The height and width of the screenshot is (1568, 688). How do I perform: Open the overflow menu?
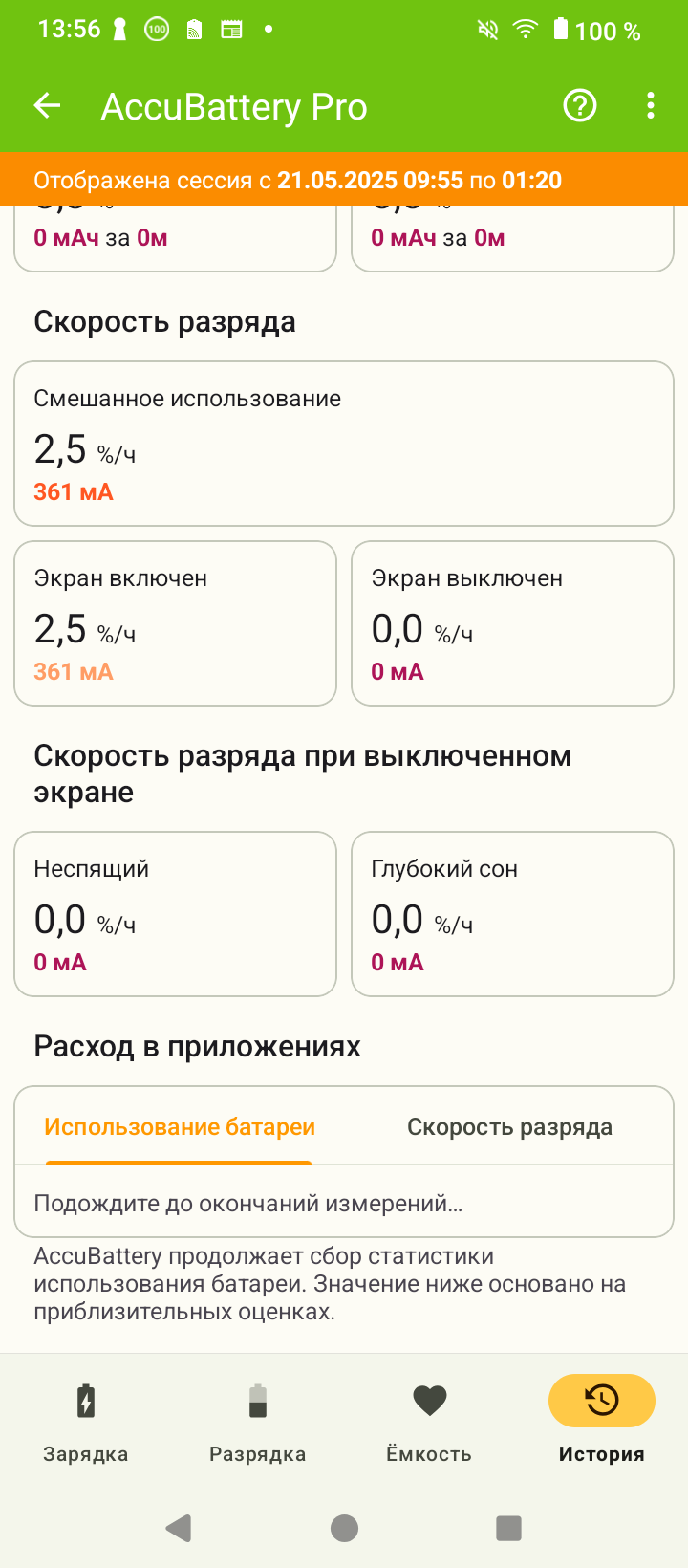pyautogui.click(x=651, y=106)
